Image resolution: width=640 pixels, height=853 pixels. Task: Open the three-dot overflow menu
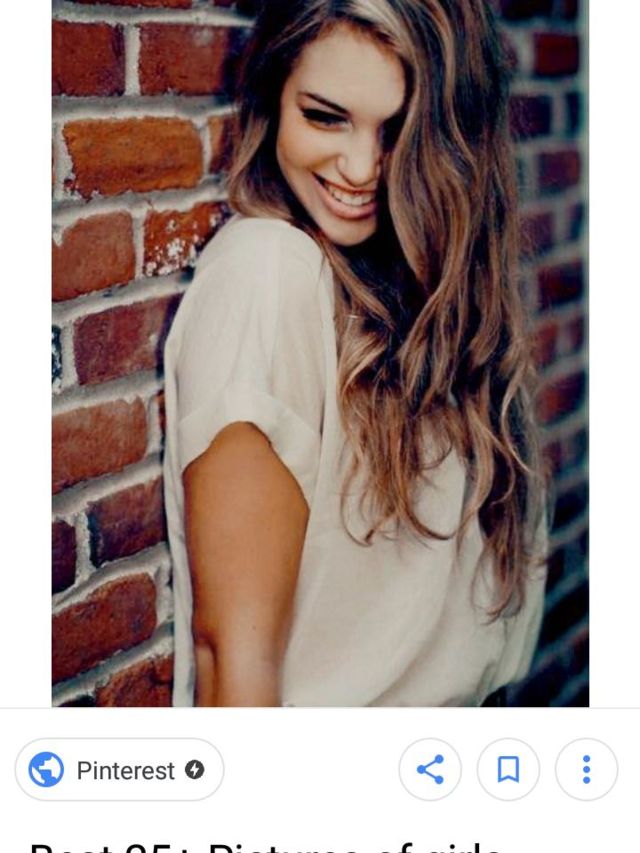(586, 769)
